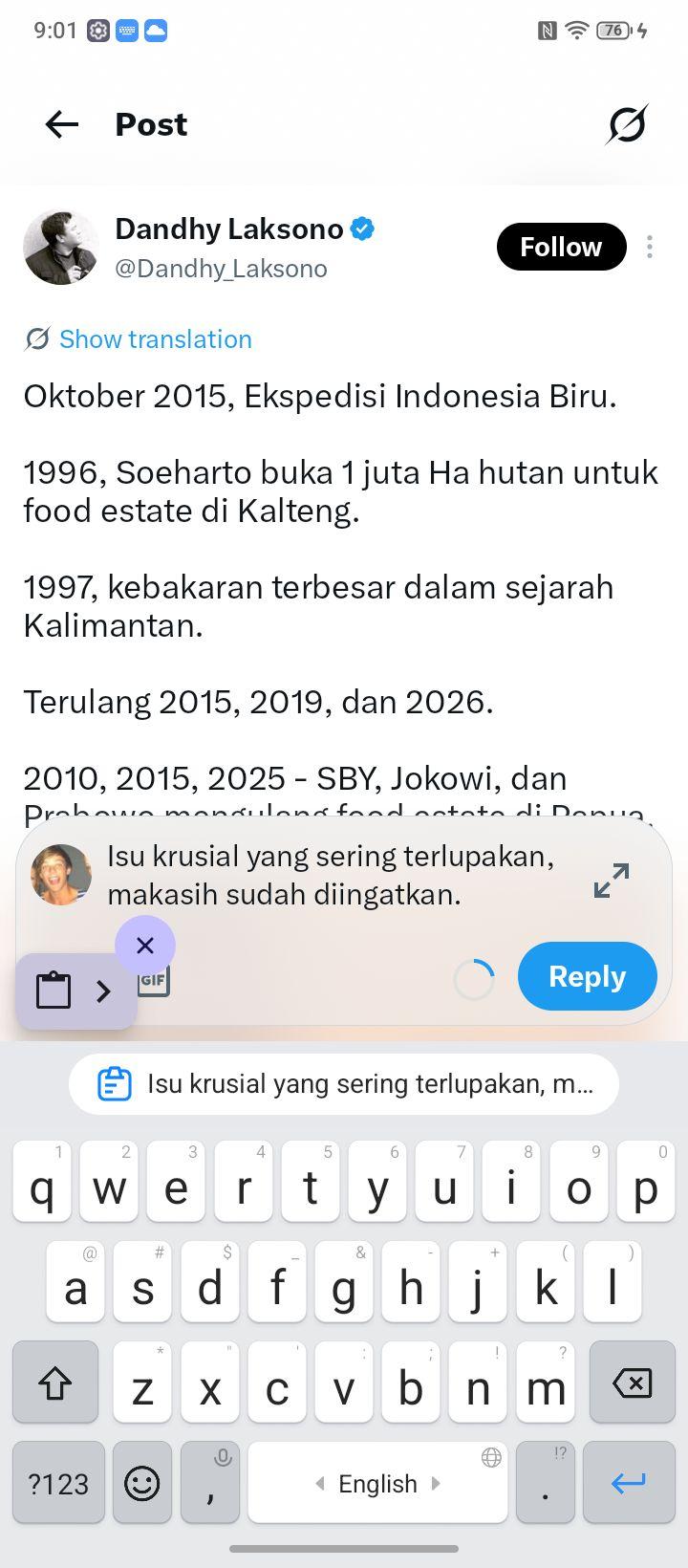Tap the reply text field
688x1568 pixels.
[x=334, y=875]
